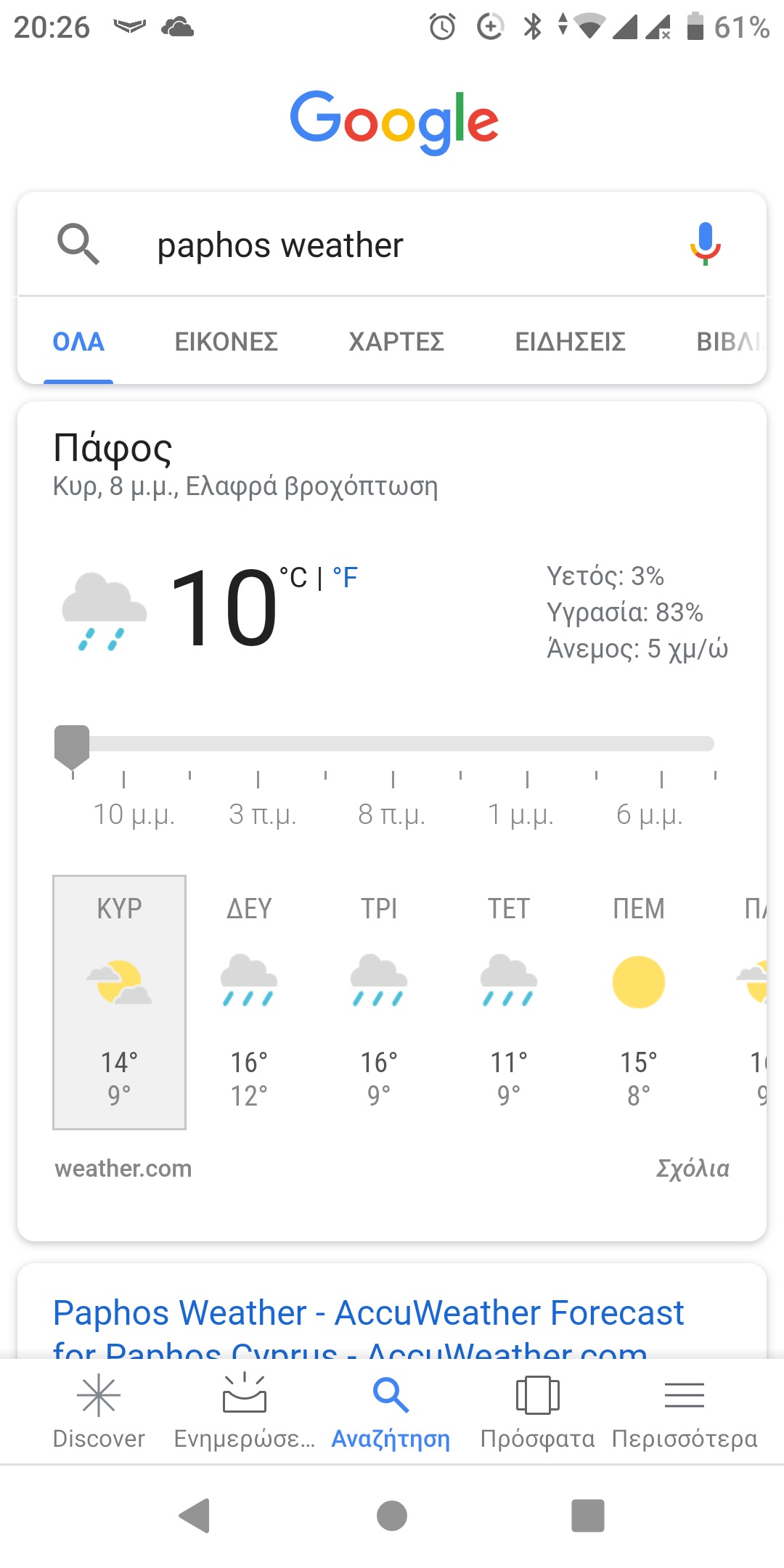This screenshot has height=1568, width=784.
Task: Show the ΤΕΤ day forecast
Action: point(508,1002)
